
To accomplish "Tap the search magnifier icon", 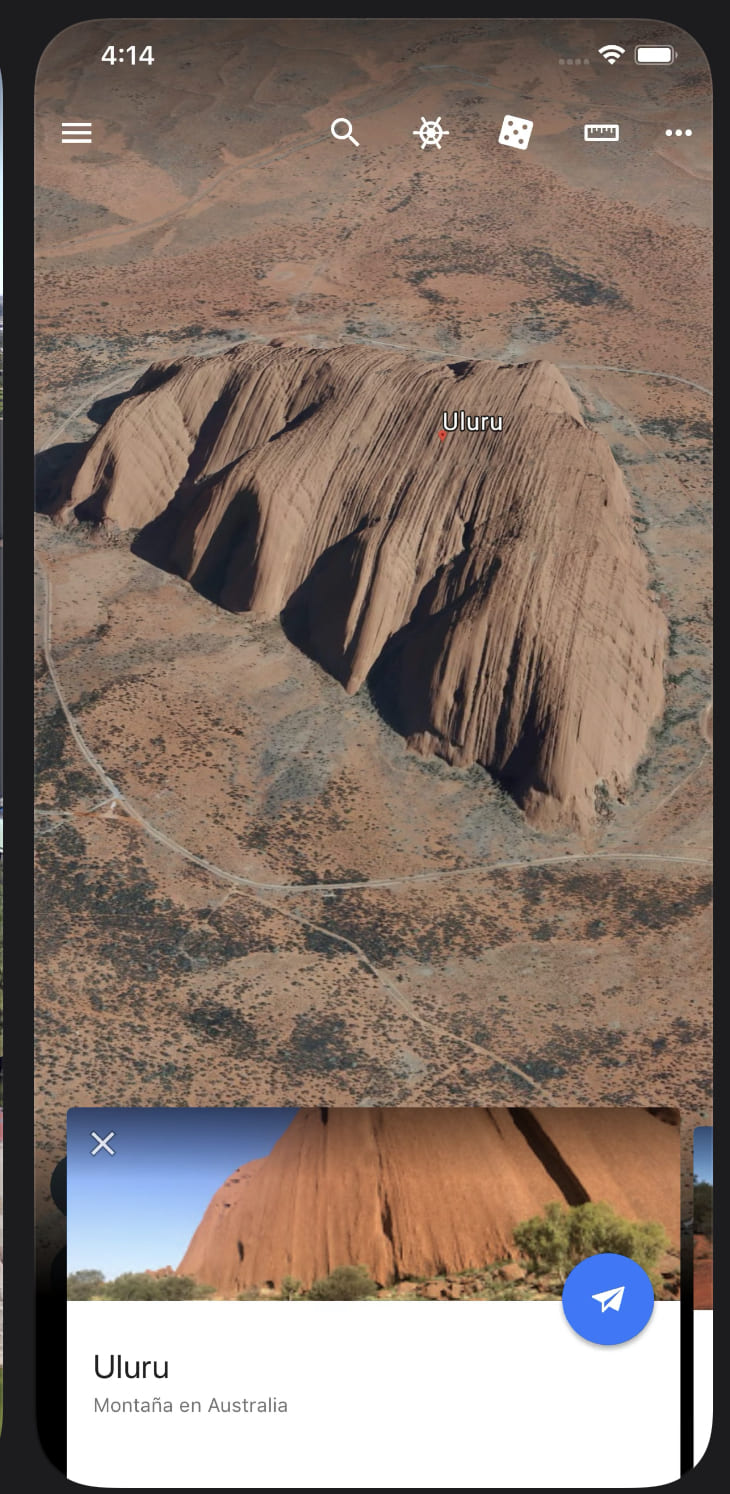I will pyautogui.click(x=345, y=132).
